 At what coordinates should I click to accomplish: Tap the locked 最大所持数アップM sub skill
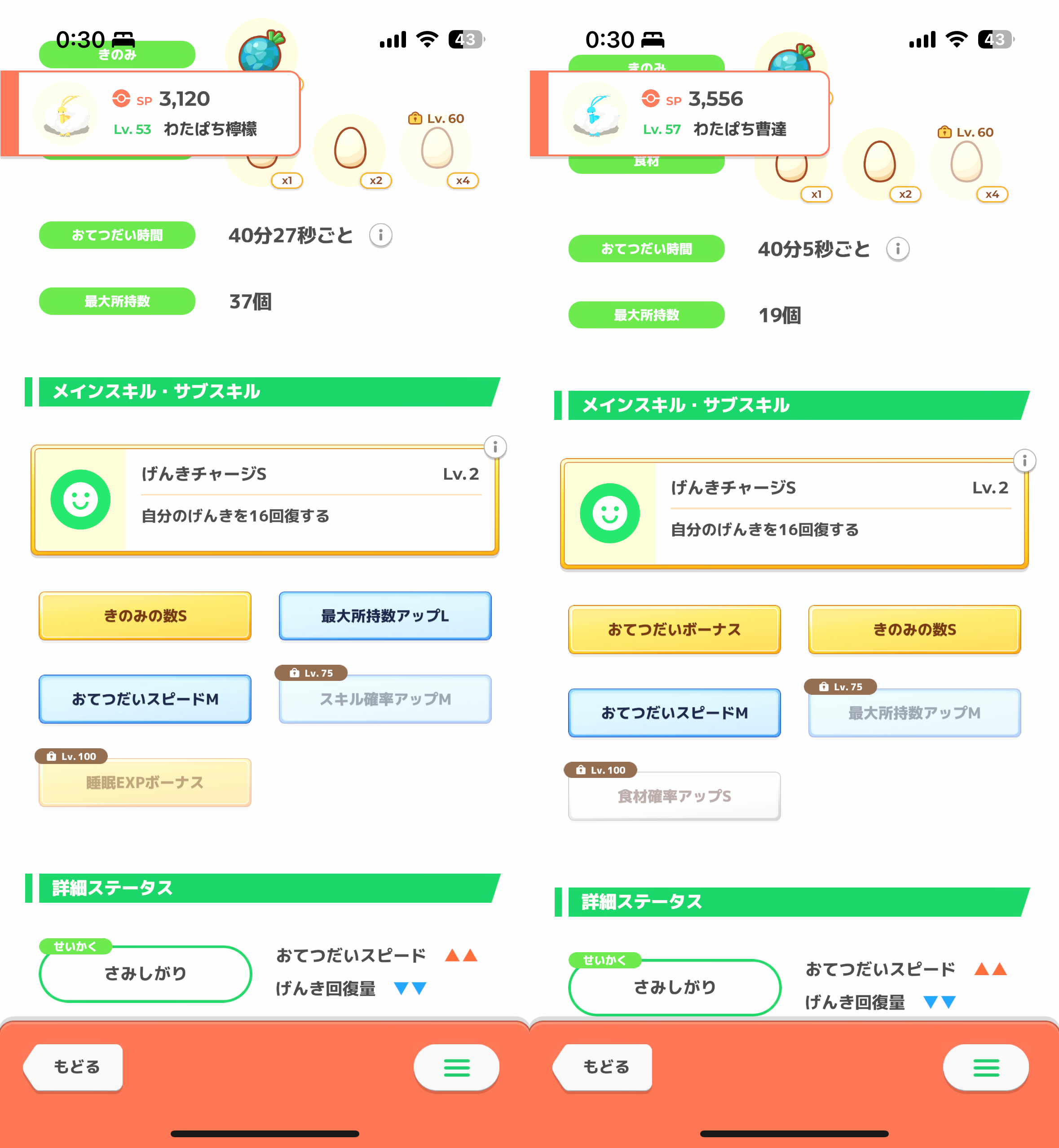914,712
